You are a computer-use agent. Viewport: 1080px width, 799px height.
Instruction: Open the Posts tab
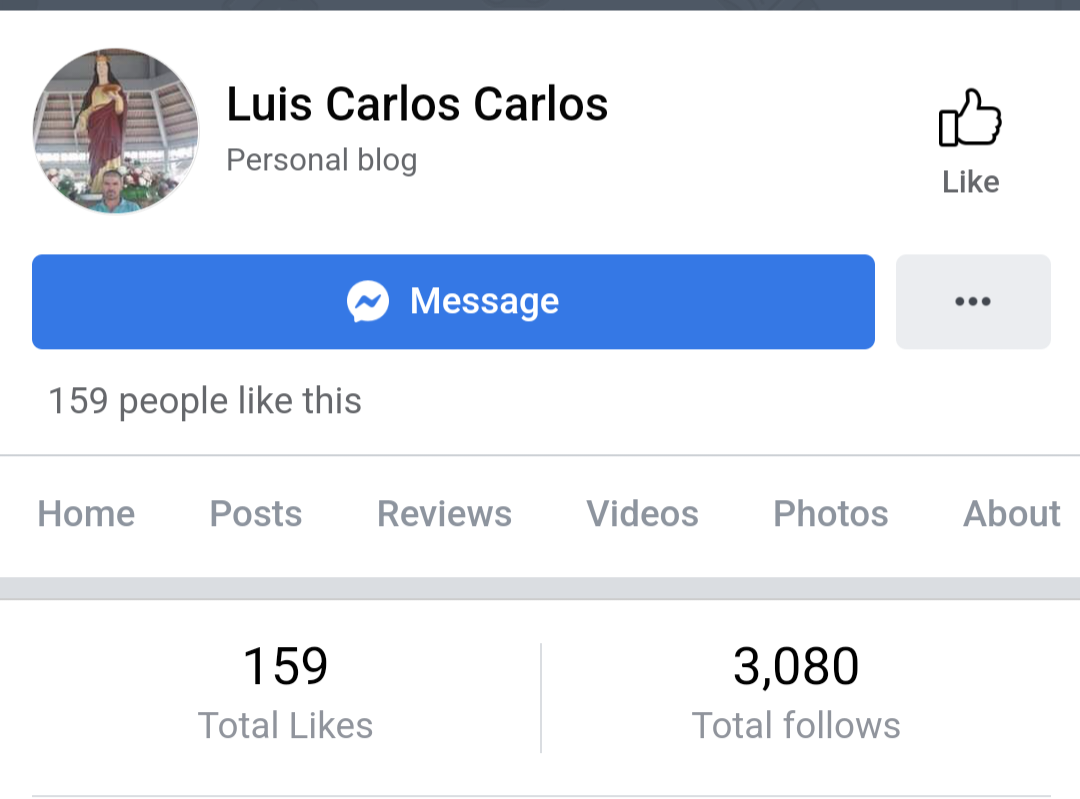tap(255, 514)
